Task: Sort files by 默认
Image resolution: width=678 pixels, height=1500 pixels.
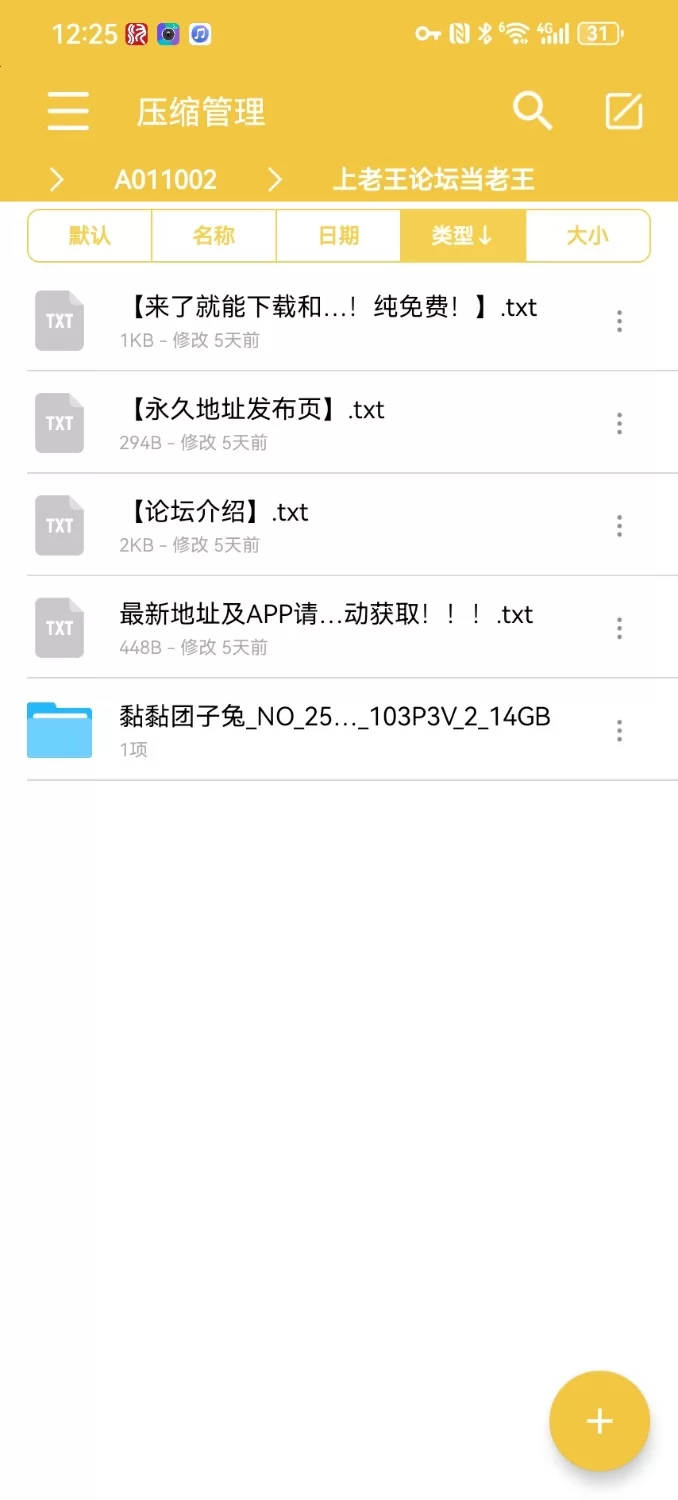Action: pos(90,236)
